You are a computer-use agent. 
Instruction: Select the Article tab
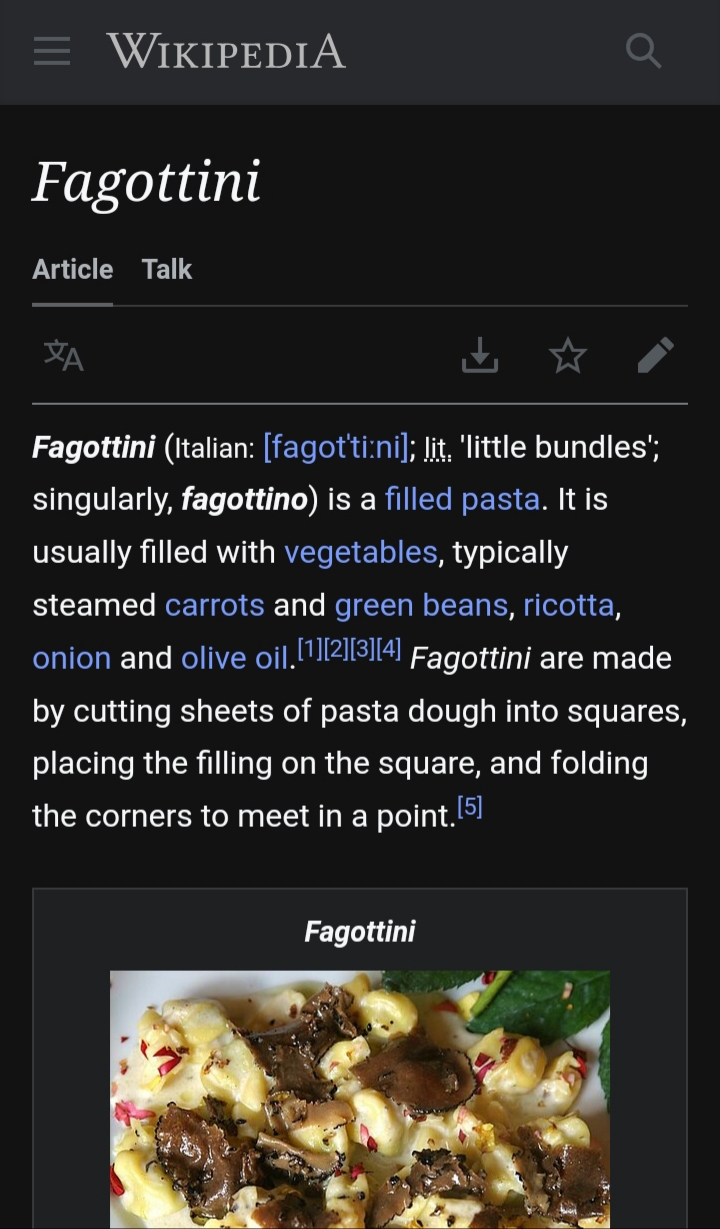(72, 269)
